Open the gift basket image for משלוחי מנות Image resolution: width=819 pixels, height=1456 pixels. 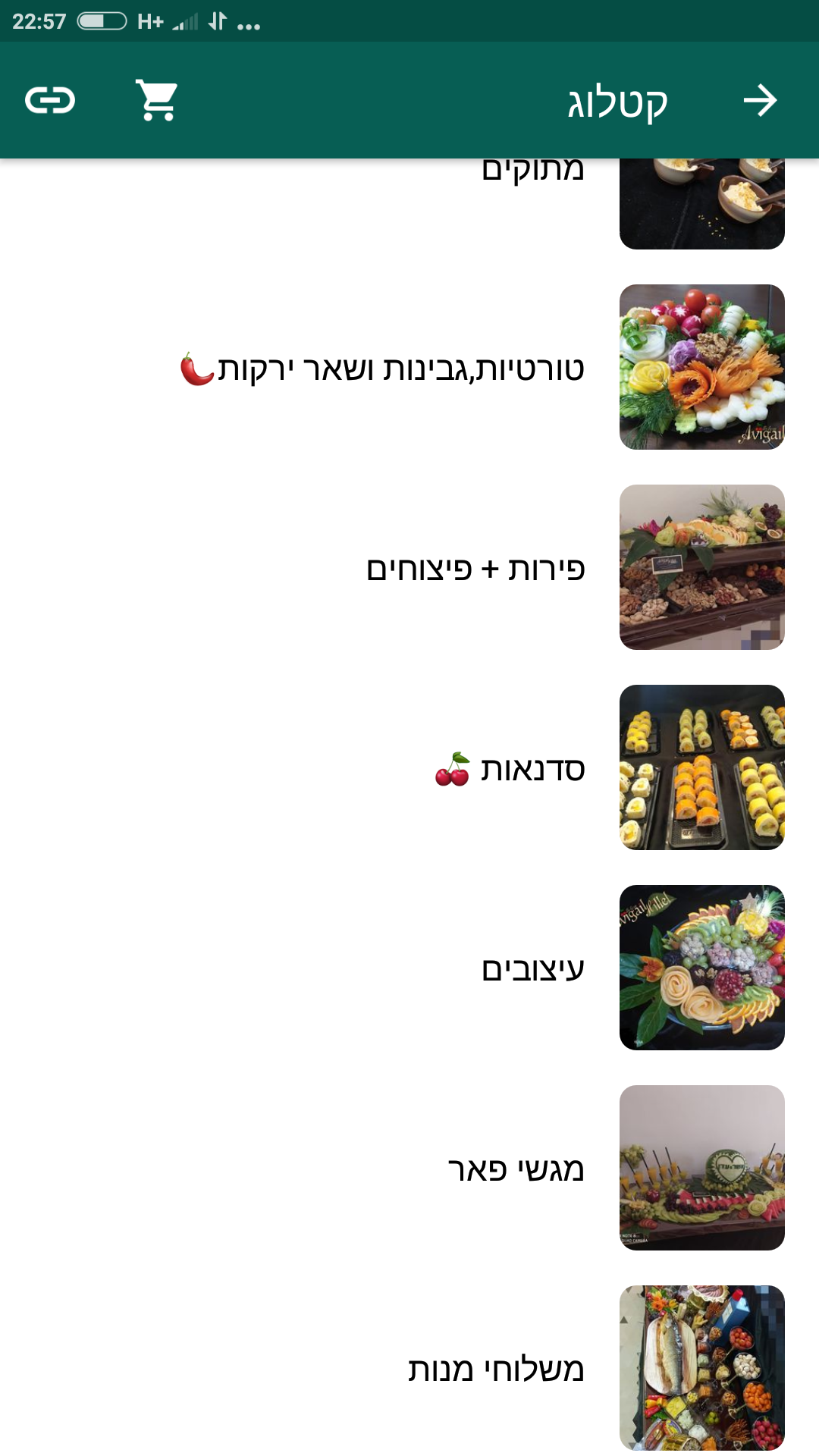tap(701, 1365)
